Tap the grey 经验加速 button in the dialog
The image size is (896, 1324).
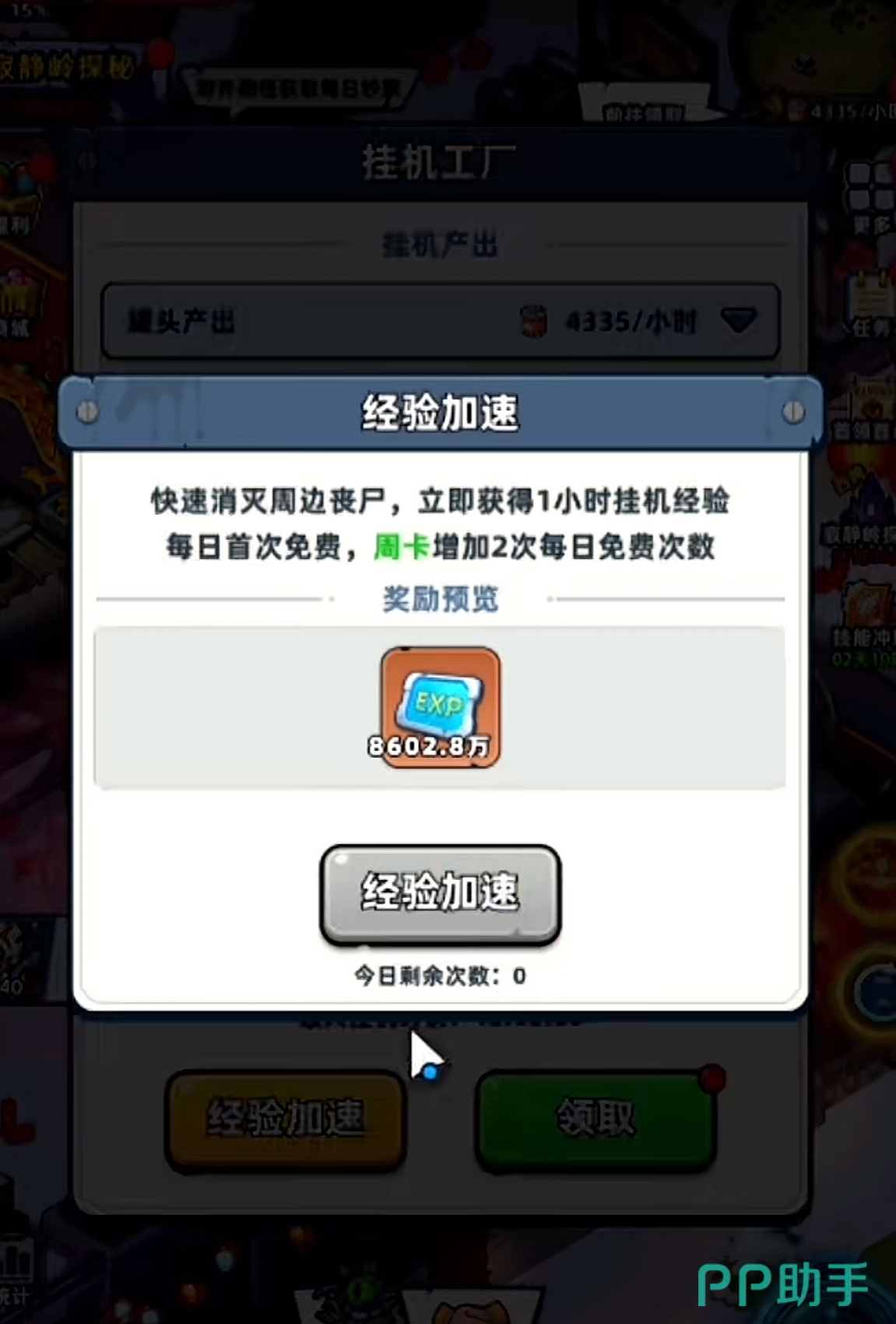point(440,894)
